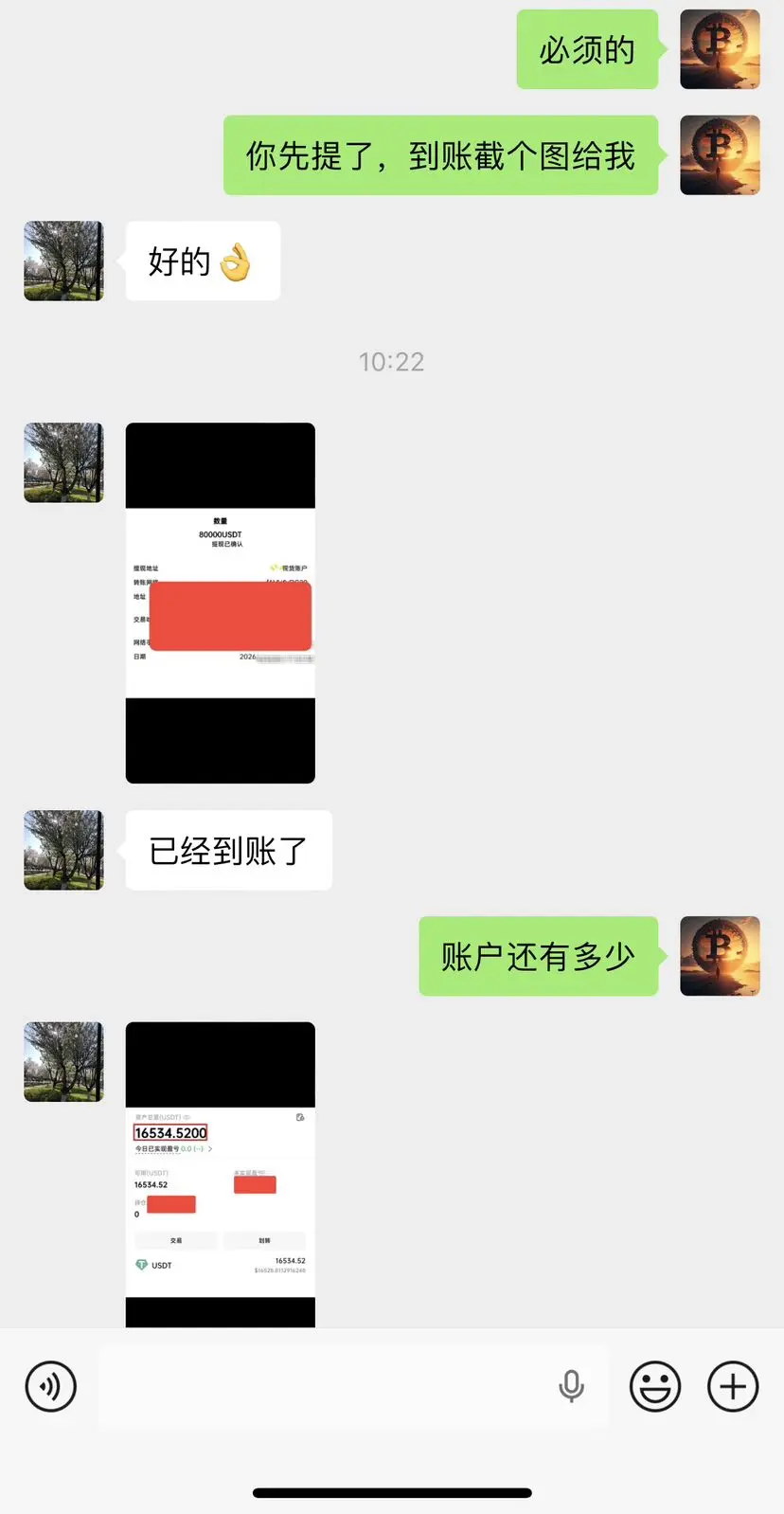
Task: Tap the 必须的 message bubble
Action: [587, 49]
